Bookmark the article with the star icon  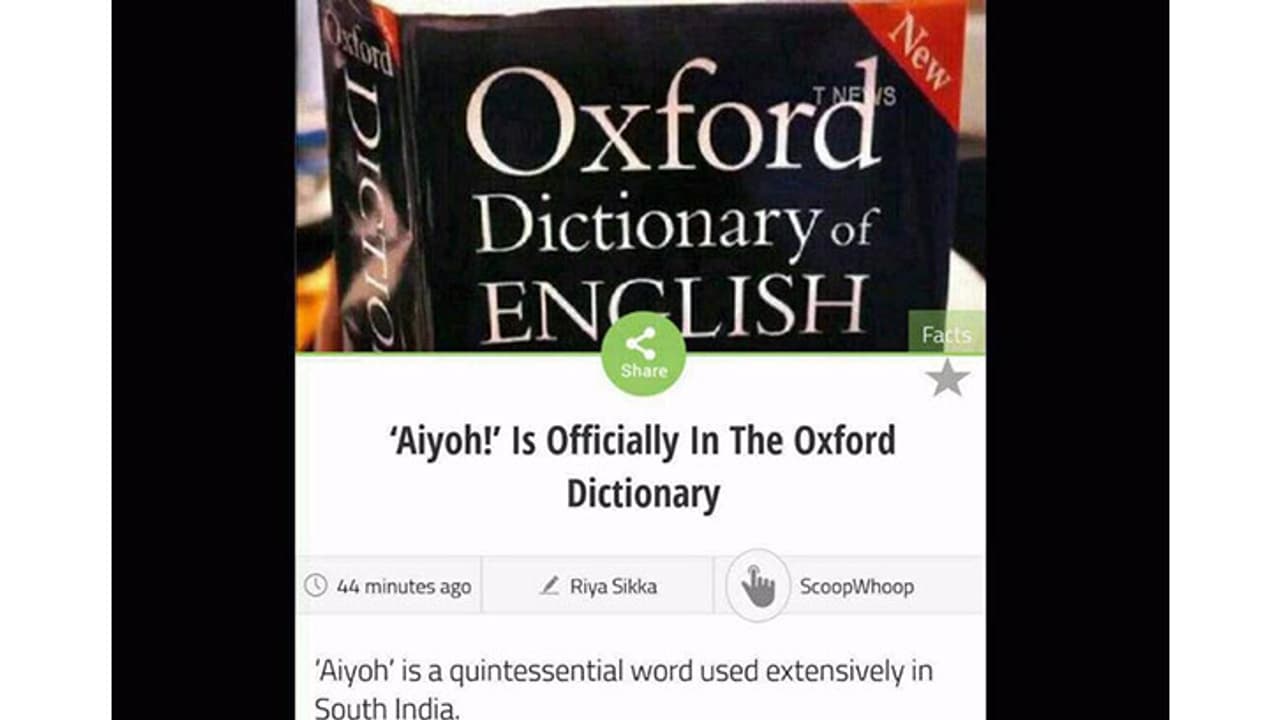click(946, 379)
